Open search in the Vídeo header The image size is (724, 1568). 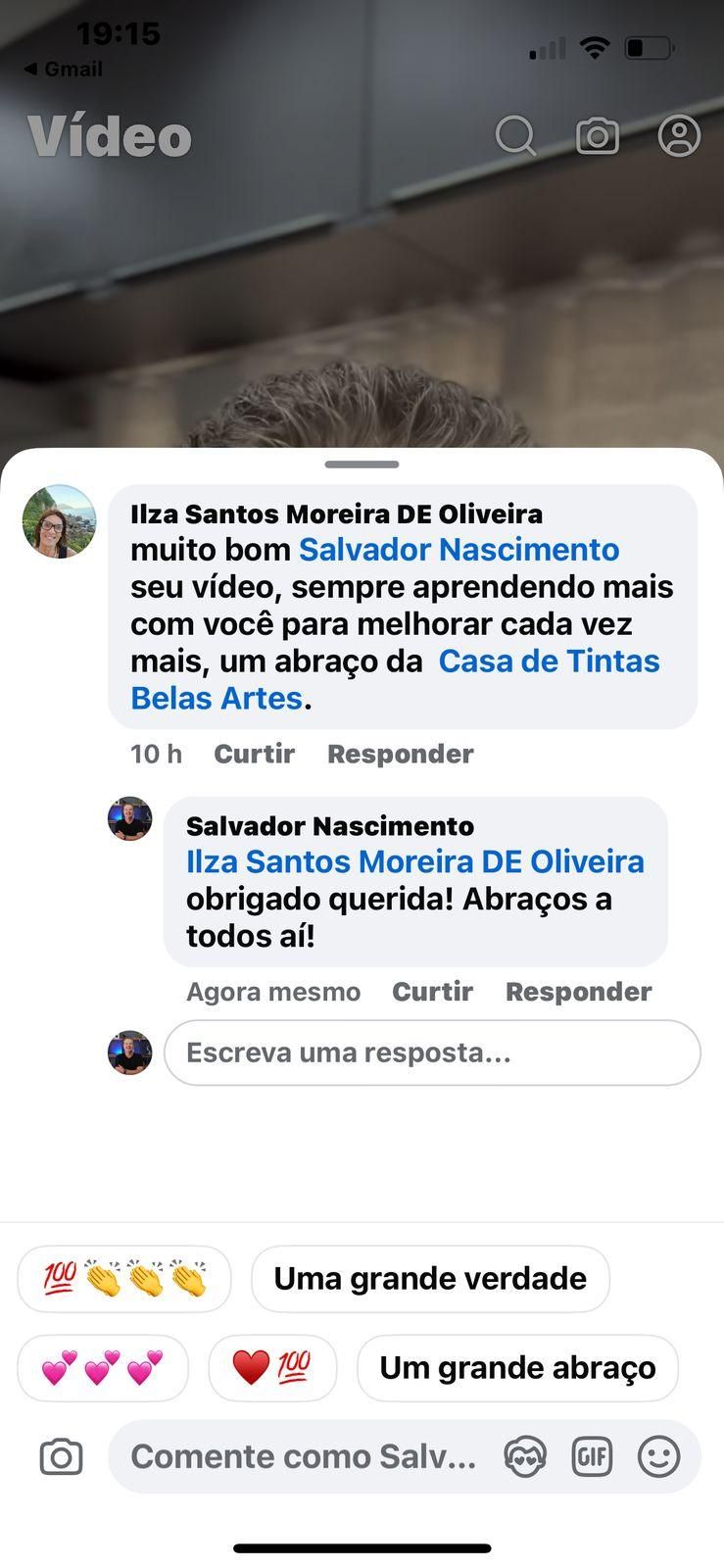[x=515, y=135]
